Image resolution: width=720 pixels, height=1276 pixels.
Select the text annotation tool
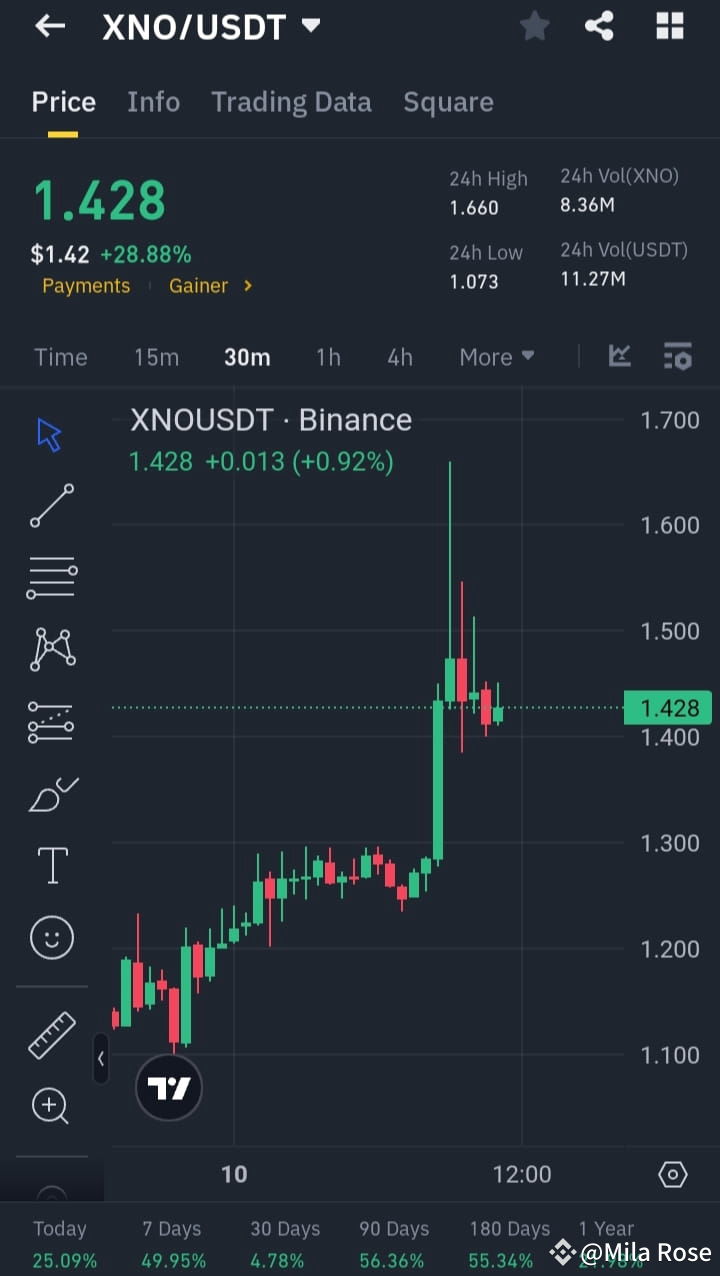[x=51, y=865]
